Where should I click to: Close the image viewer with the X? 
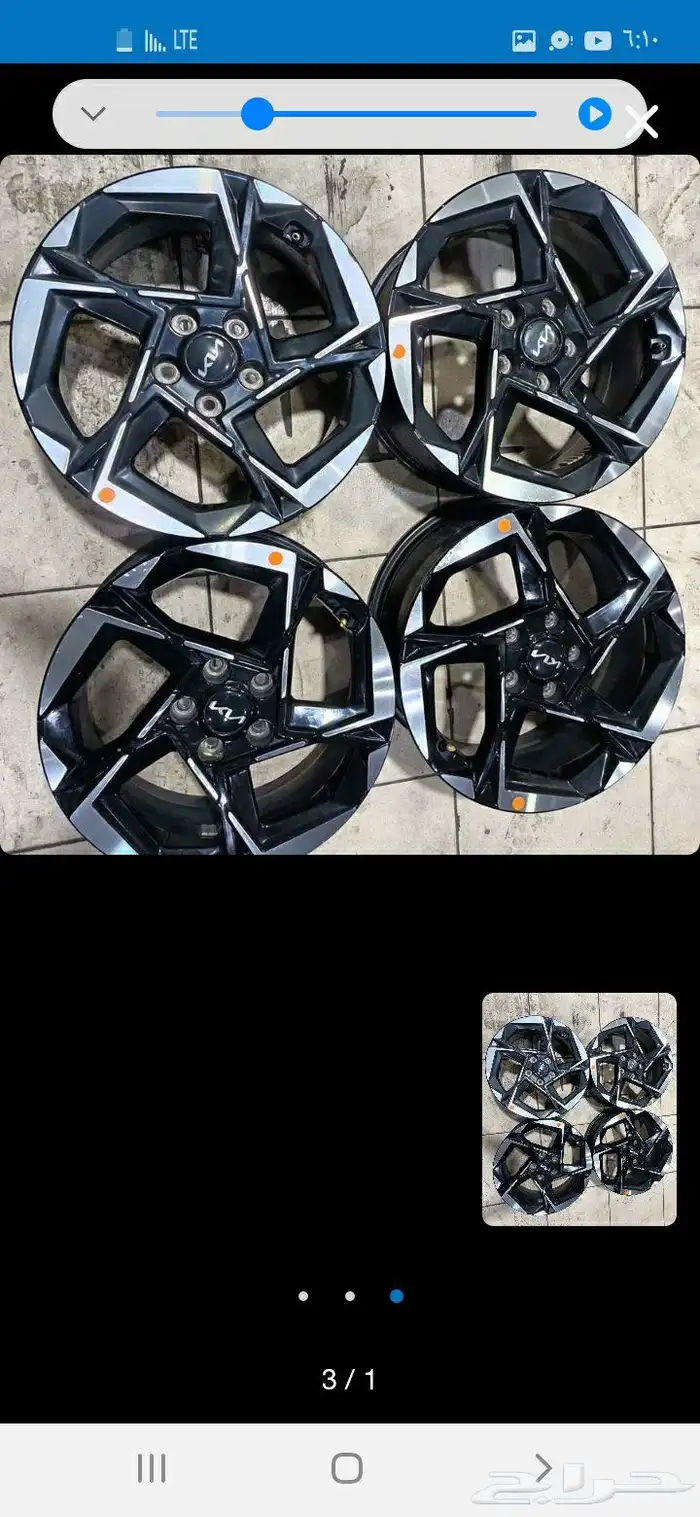(641, 122)
